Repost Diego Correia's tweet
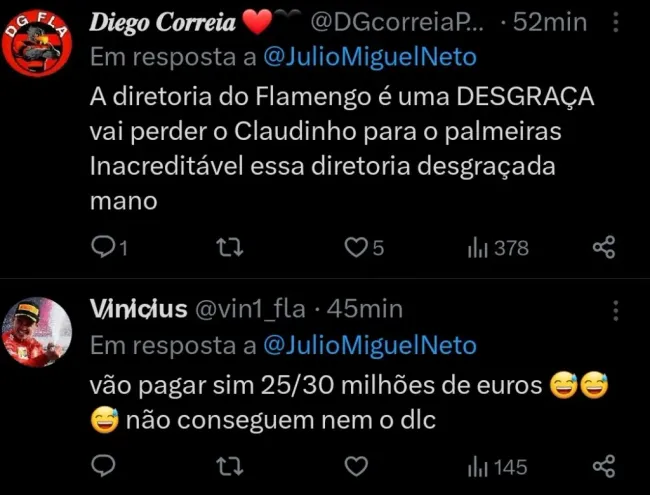The height and width of the screenshot is (495, 650). [x=231, y=247]
